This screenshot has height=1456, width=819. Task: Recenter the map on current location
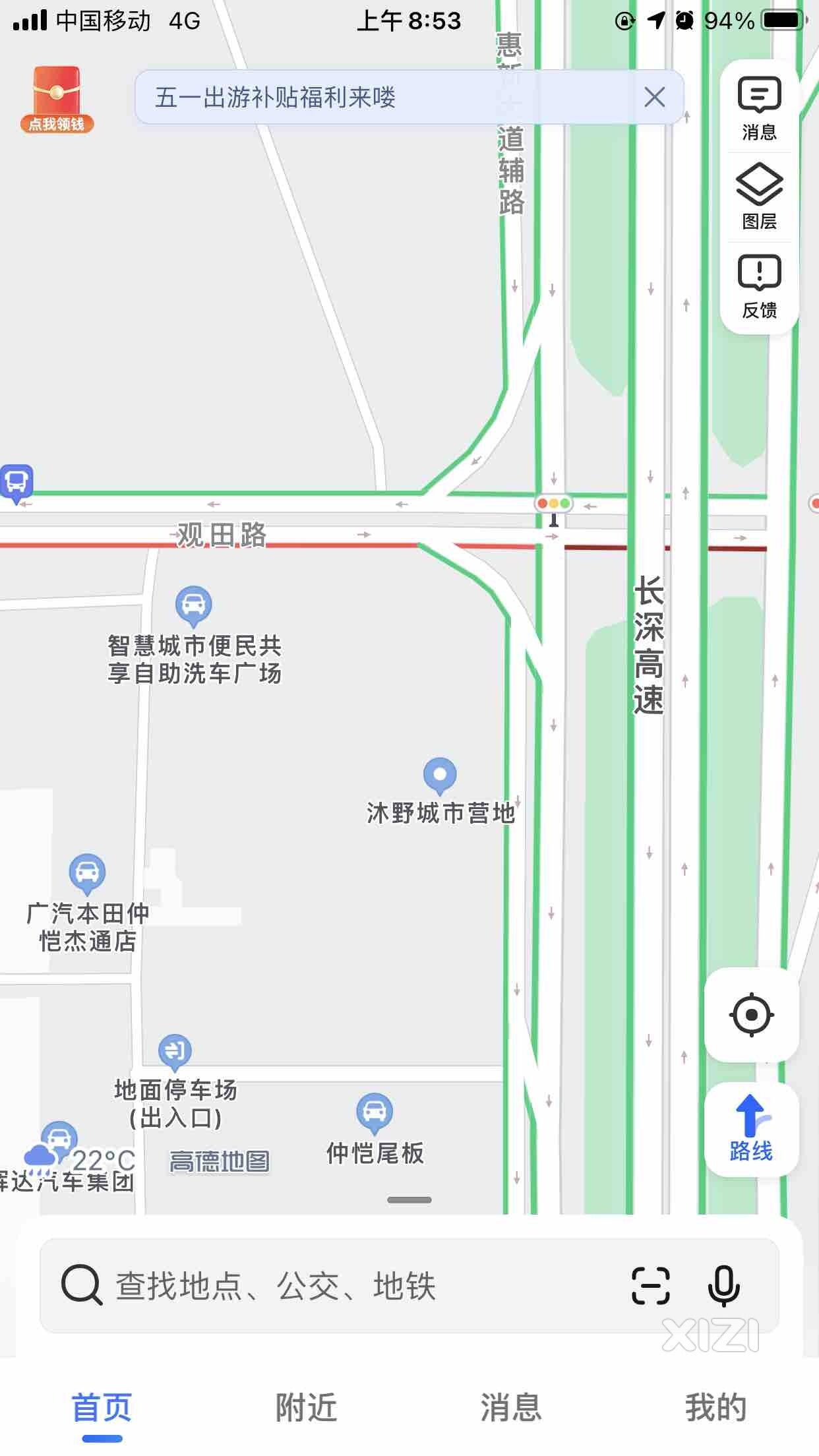tap(751, 1015)
